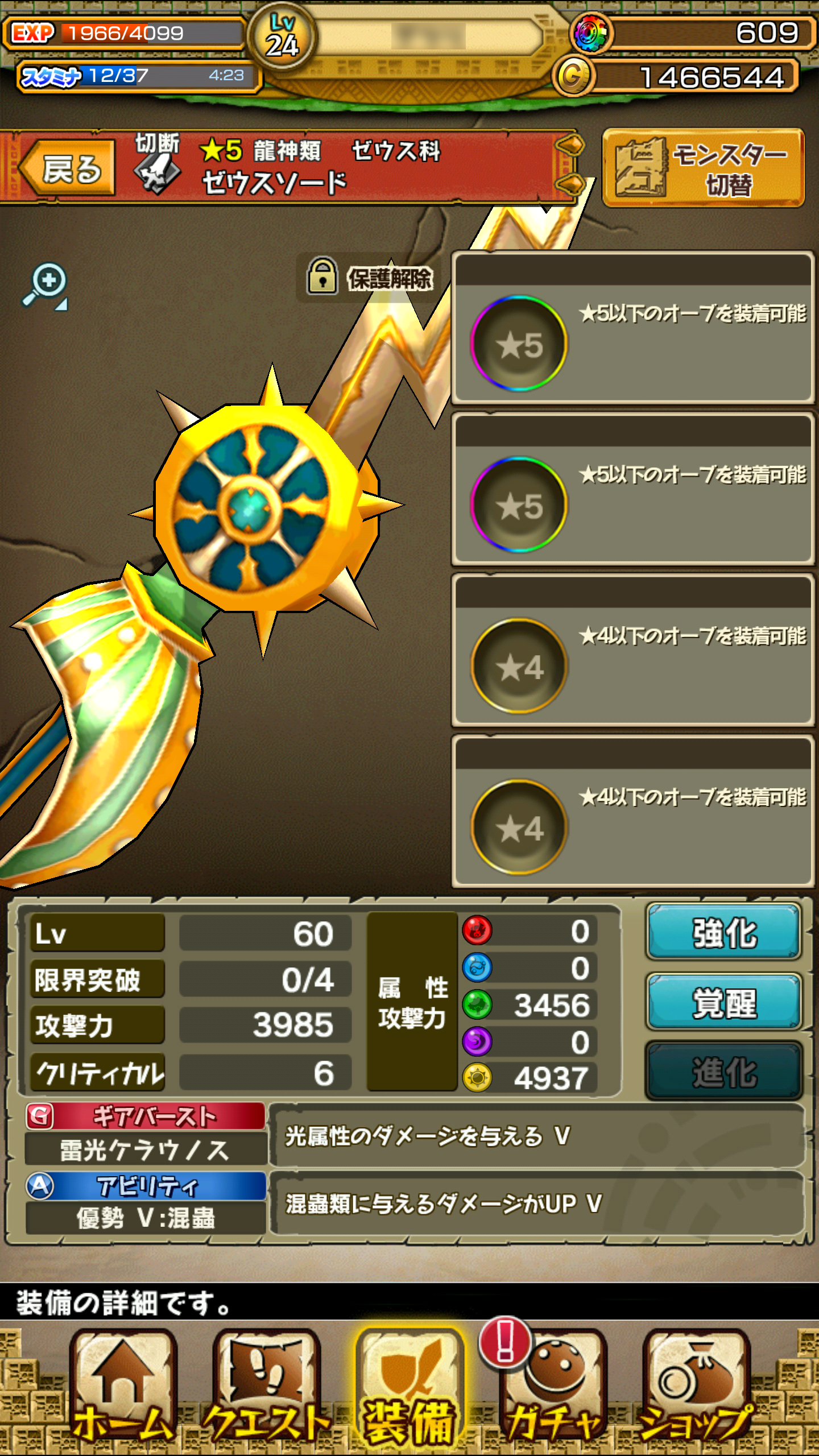819x1456 pixels.
Task: Tap the 覚醒 awaken button
Action: (723, 1003)
